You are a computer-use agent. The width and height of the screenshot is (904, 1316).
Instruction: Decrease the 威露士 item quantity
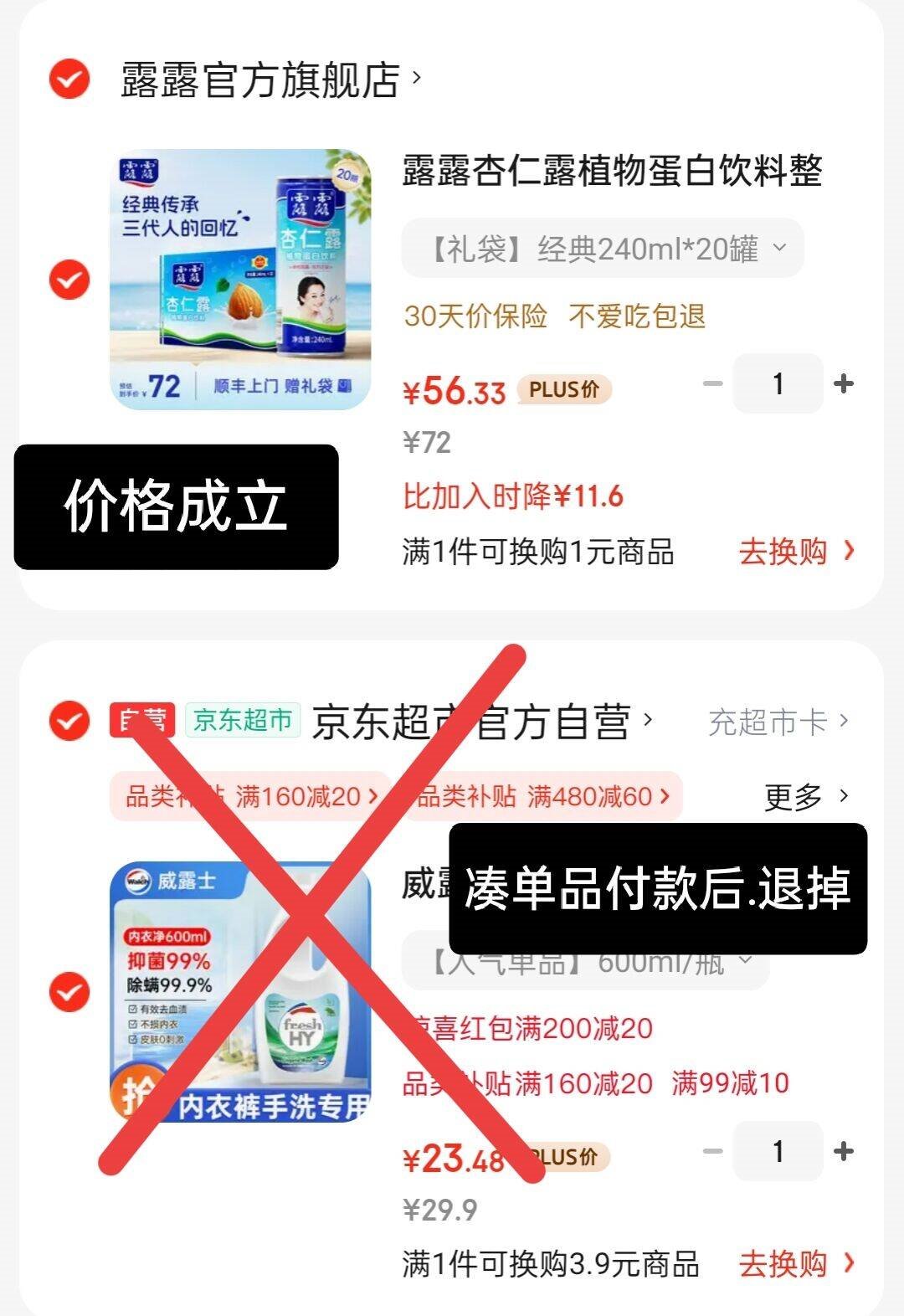712,1152
